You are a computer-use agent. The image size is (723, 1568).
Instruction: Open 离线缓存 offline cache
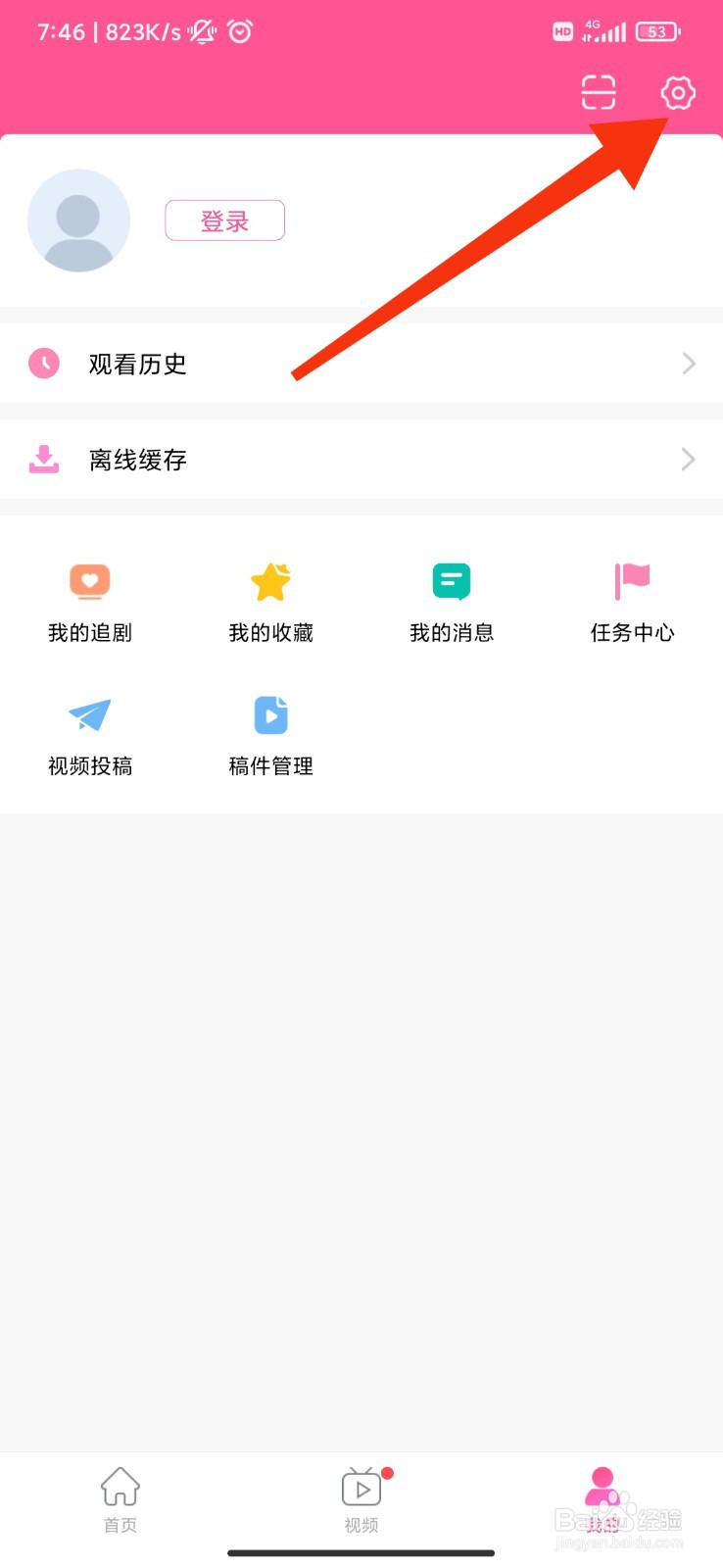pyautogui.click(x=361, y=460)
